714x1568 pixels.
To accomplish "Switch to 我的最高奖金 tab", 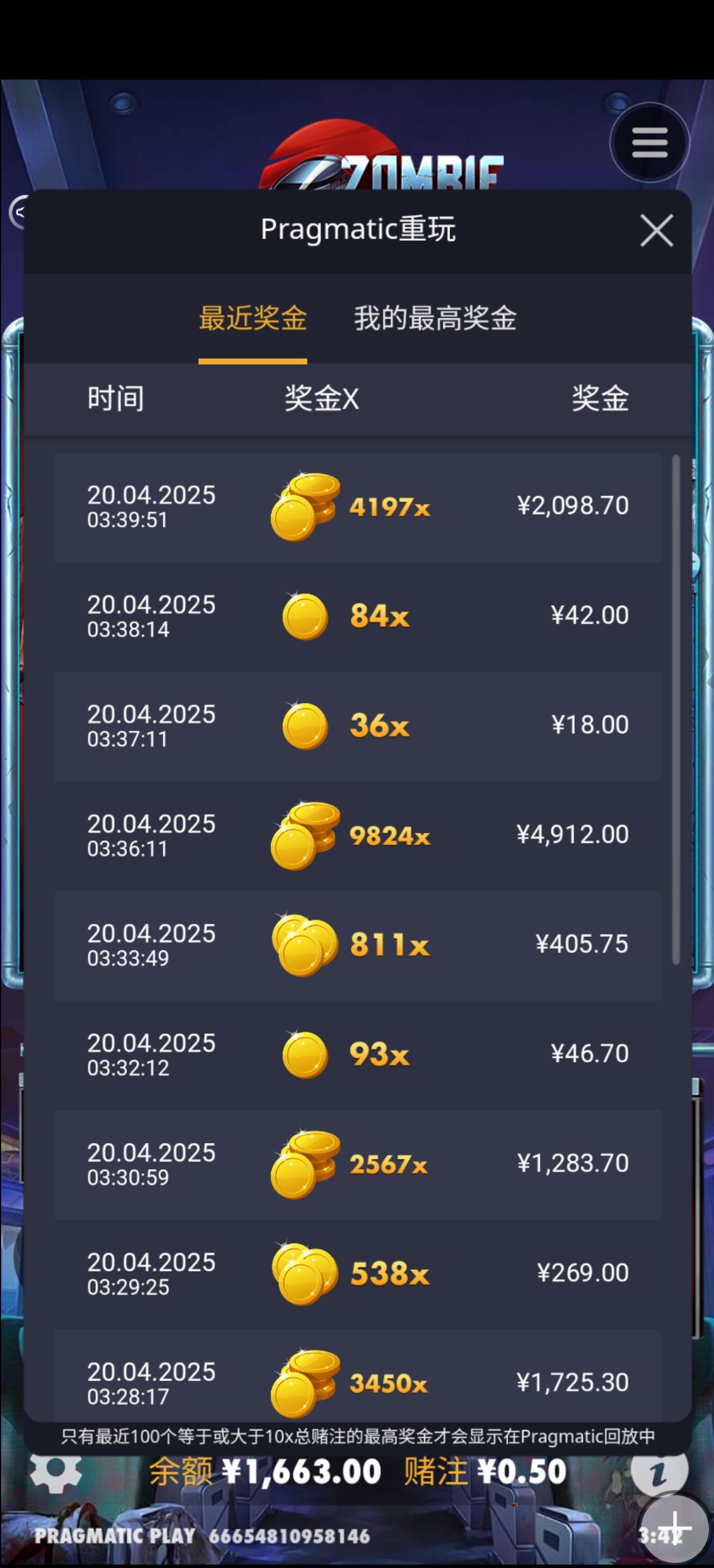I will coord(435,318).
